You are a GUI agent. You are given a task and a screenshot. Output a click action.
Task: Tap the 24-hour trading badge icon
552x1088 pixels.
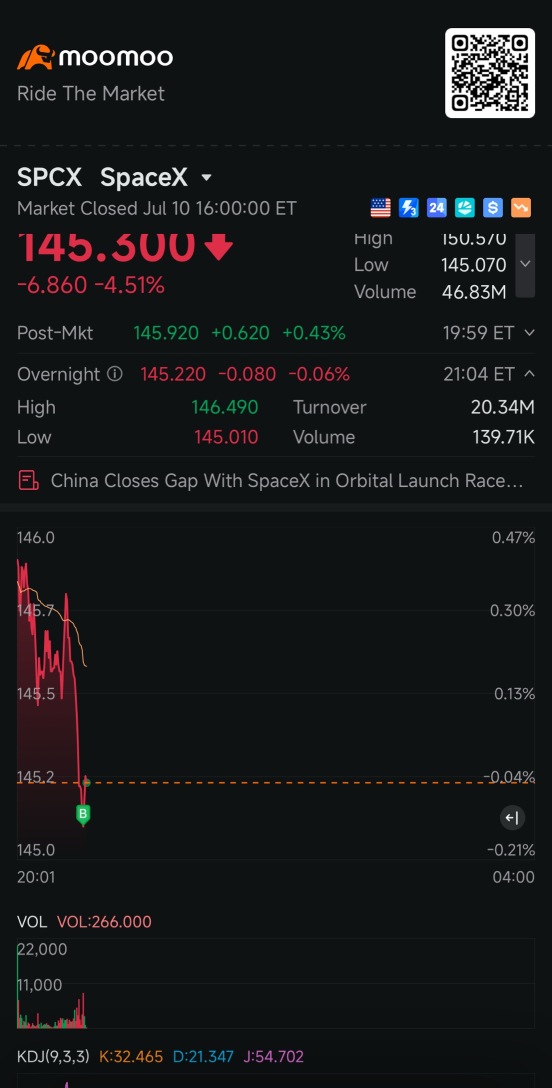[x=437, y=207]
